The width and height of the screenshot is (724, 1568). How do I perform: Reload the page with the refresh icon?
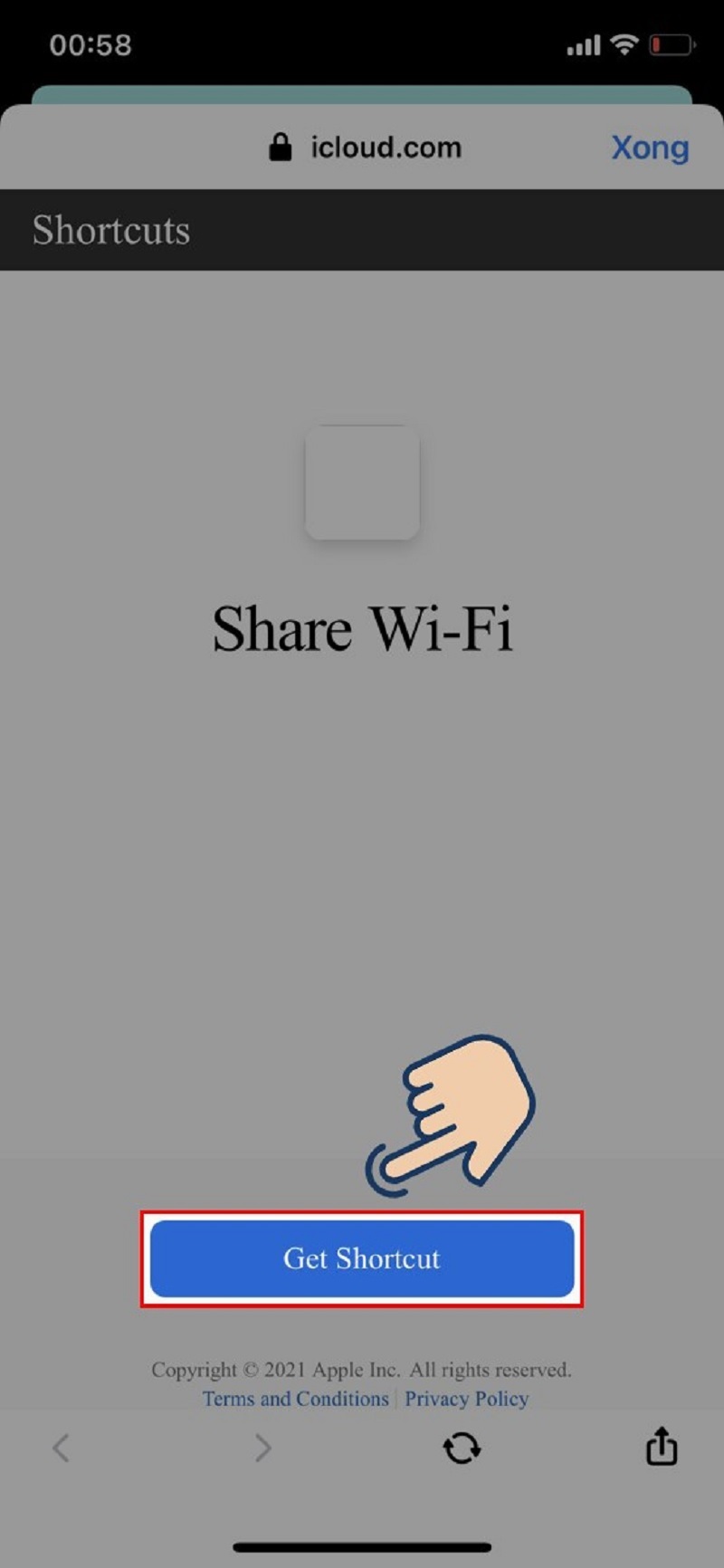coord(462,1448)
